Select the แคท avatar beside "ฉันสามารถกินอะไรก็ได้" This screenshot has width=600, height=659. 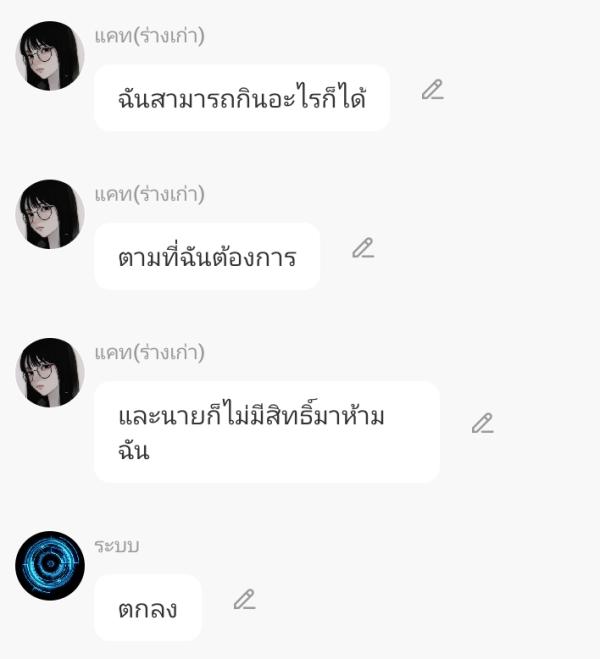click(50, 55)
